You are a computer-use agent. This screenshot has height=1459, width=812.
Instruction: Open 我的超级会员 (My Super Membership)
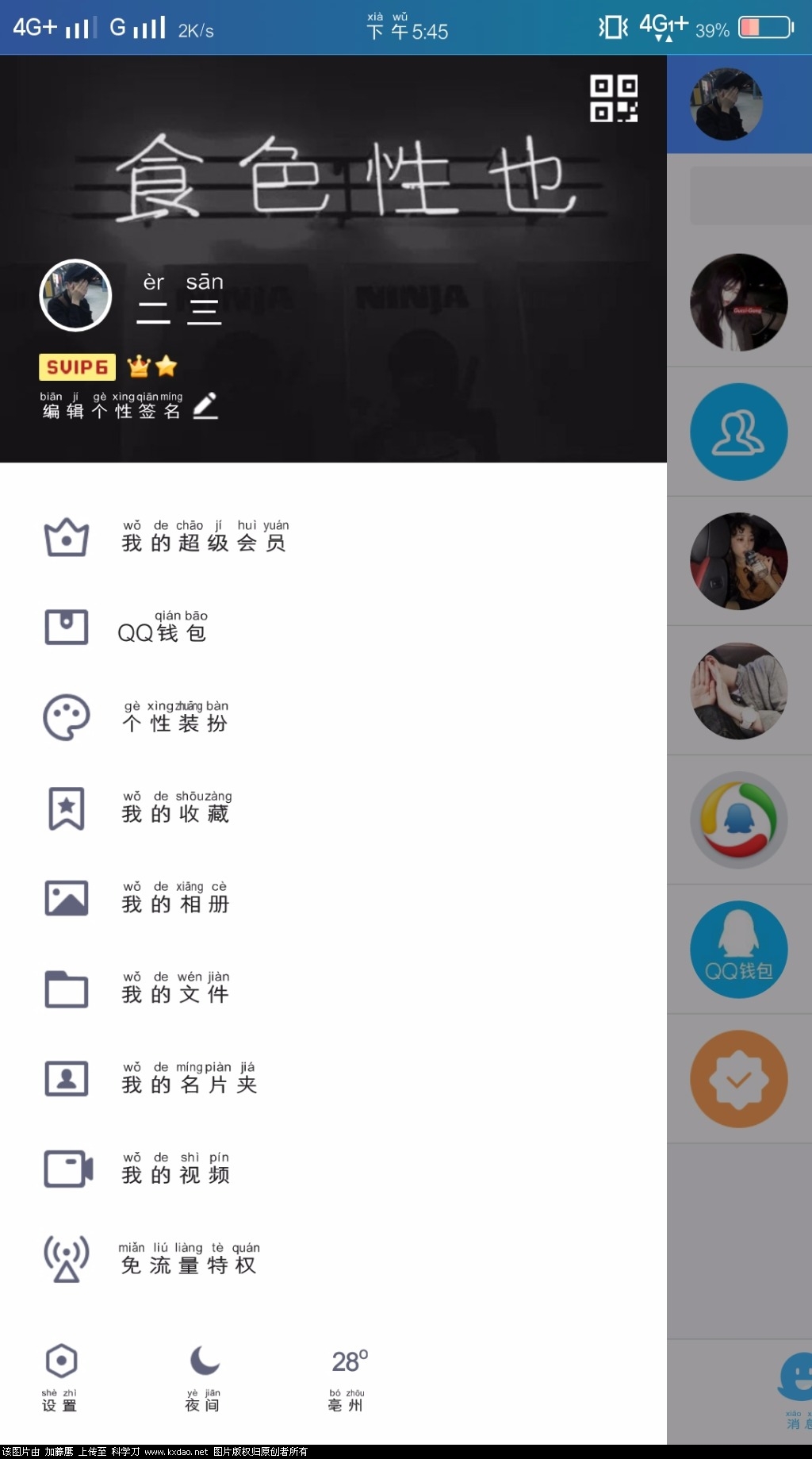click(203, 538)
